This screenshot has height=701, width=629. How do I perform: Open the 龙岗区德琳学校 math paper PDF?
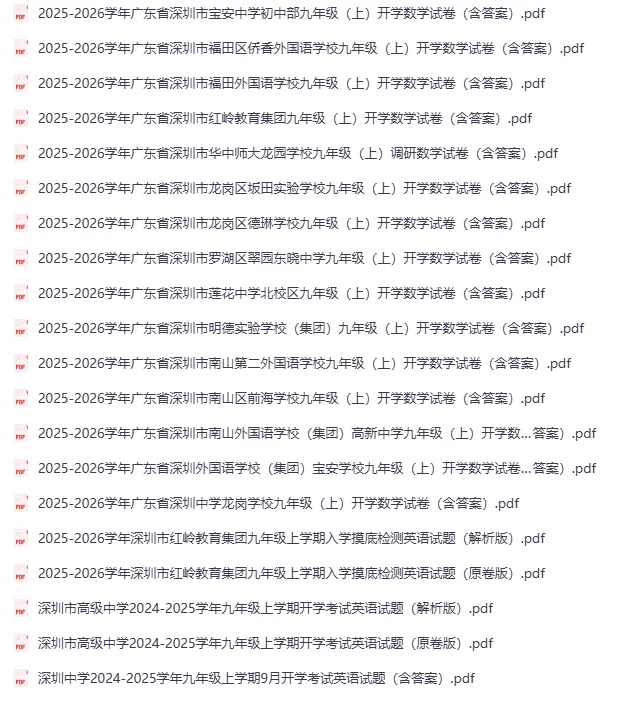tap(291, 223)
